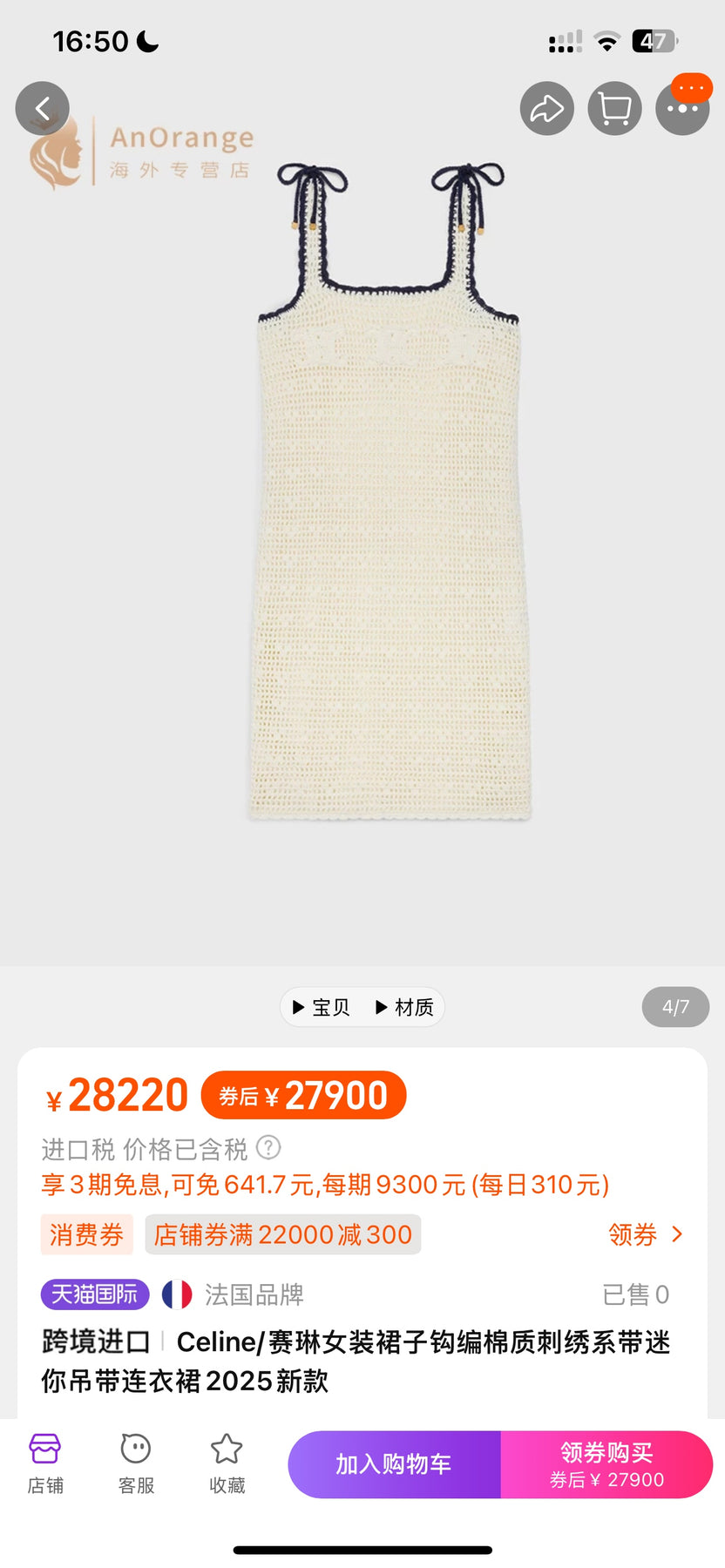Contact 客服 customer service

coord(136,1463)
